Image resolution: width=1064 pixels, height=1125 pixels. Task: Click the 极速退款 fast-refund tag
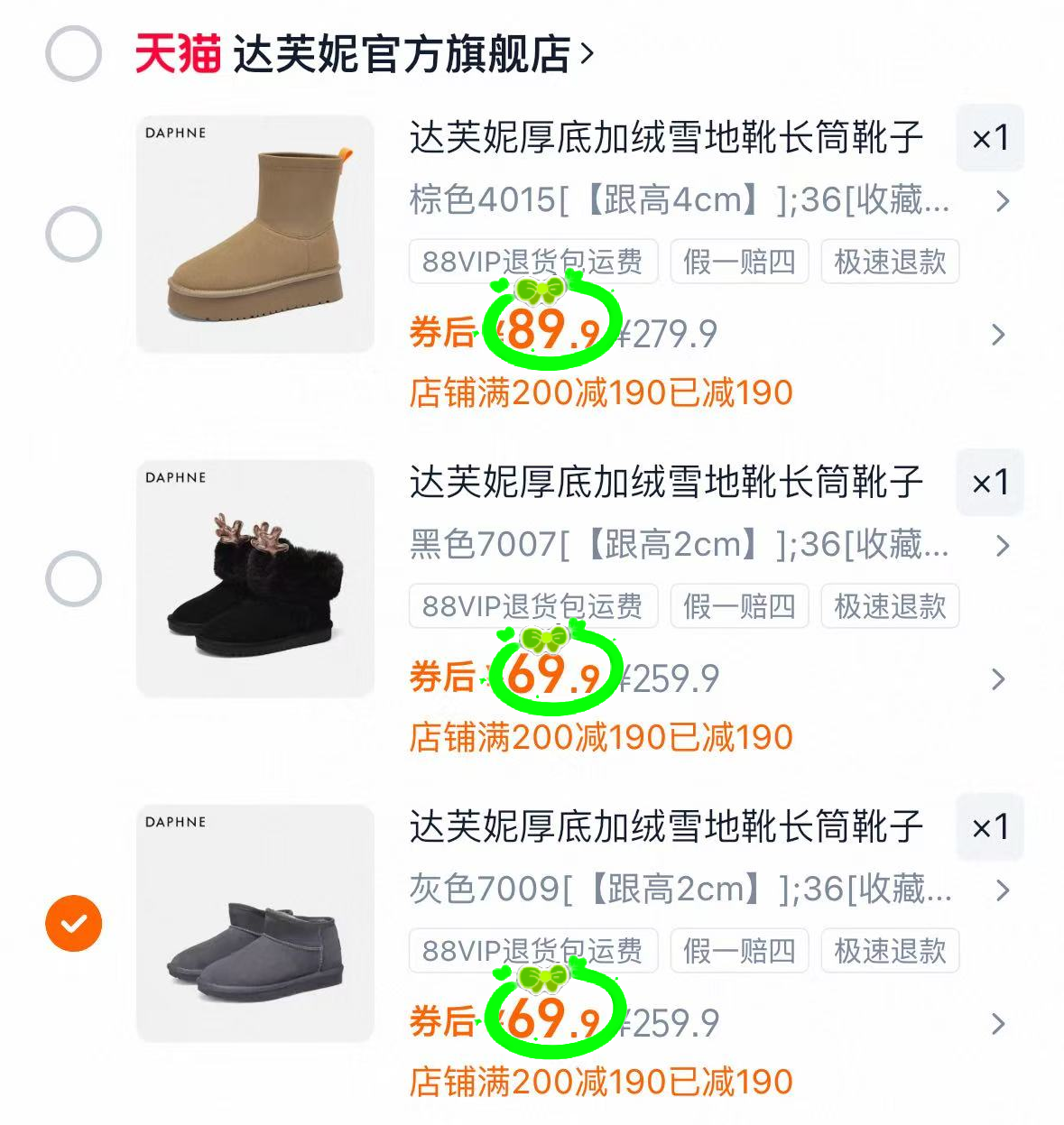point(888,262)
